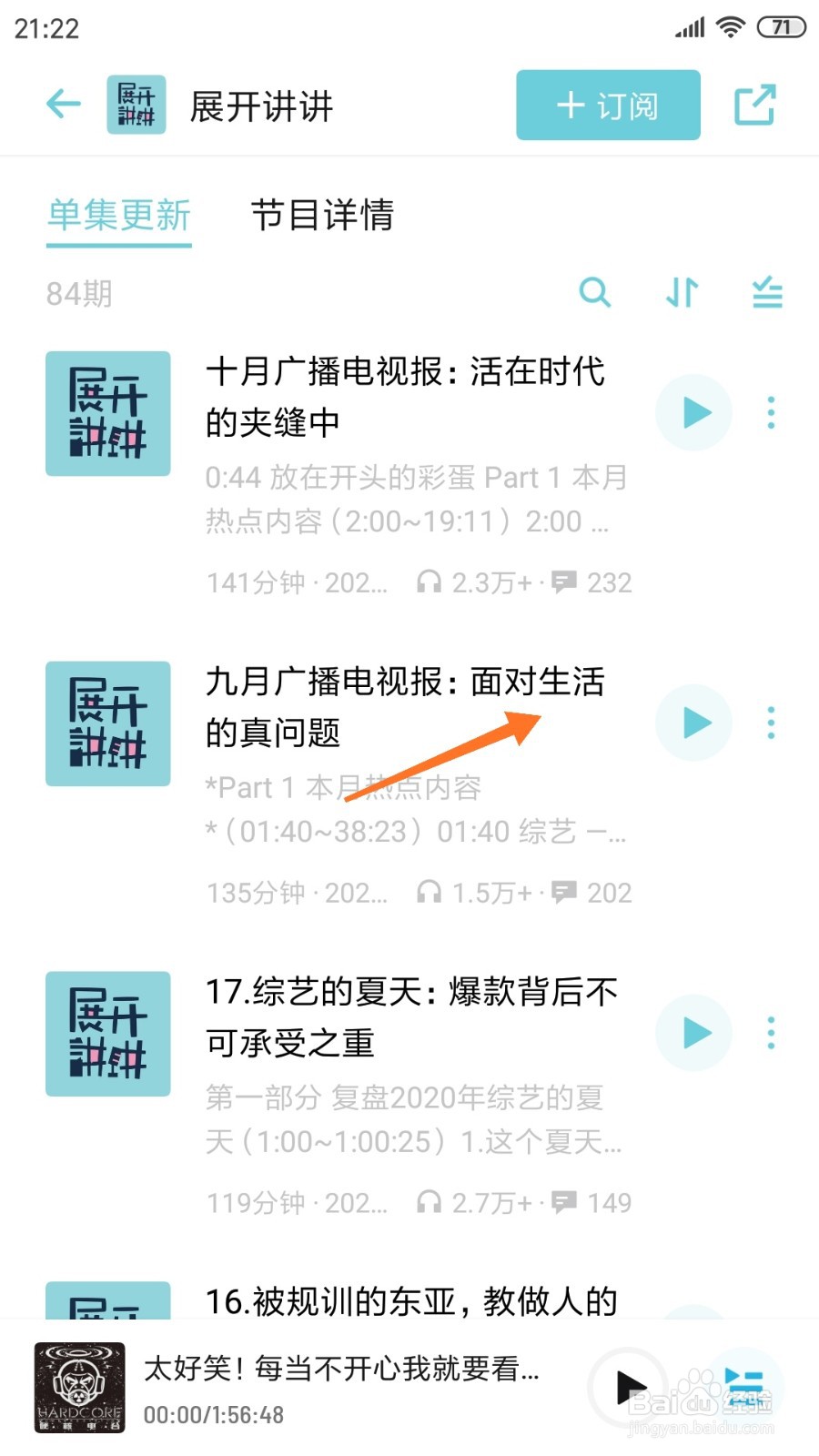
Task: Open the playlist queue in mini player
Action: tap(744, 1386)
